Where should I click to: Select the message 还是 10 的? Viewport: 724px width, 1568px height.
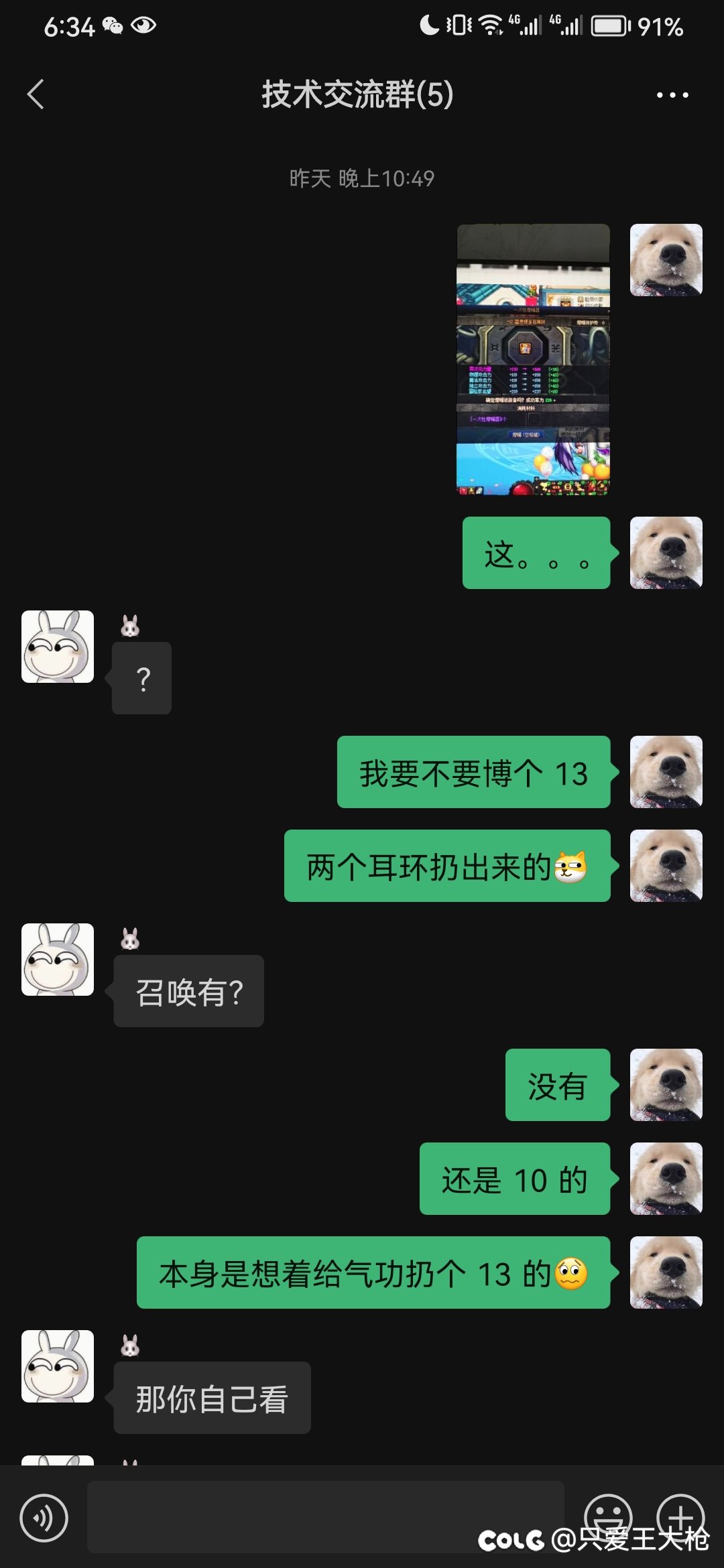514,1181
